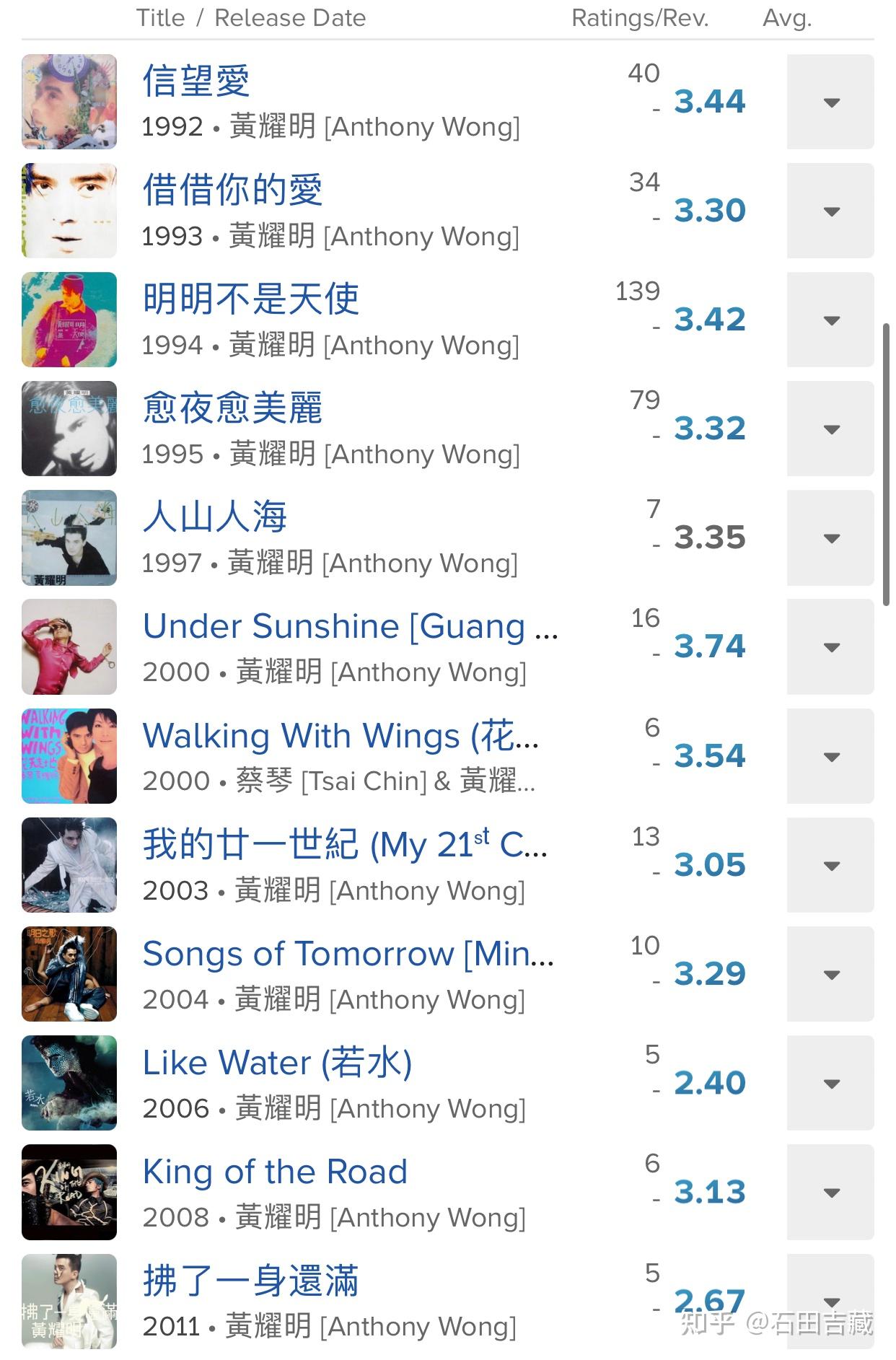Open the rating dropdown for 拂了一身還滿

[830, 1301]
